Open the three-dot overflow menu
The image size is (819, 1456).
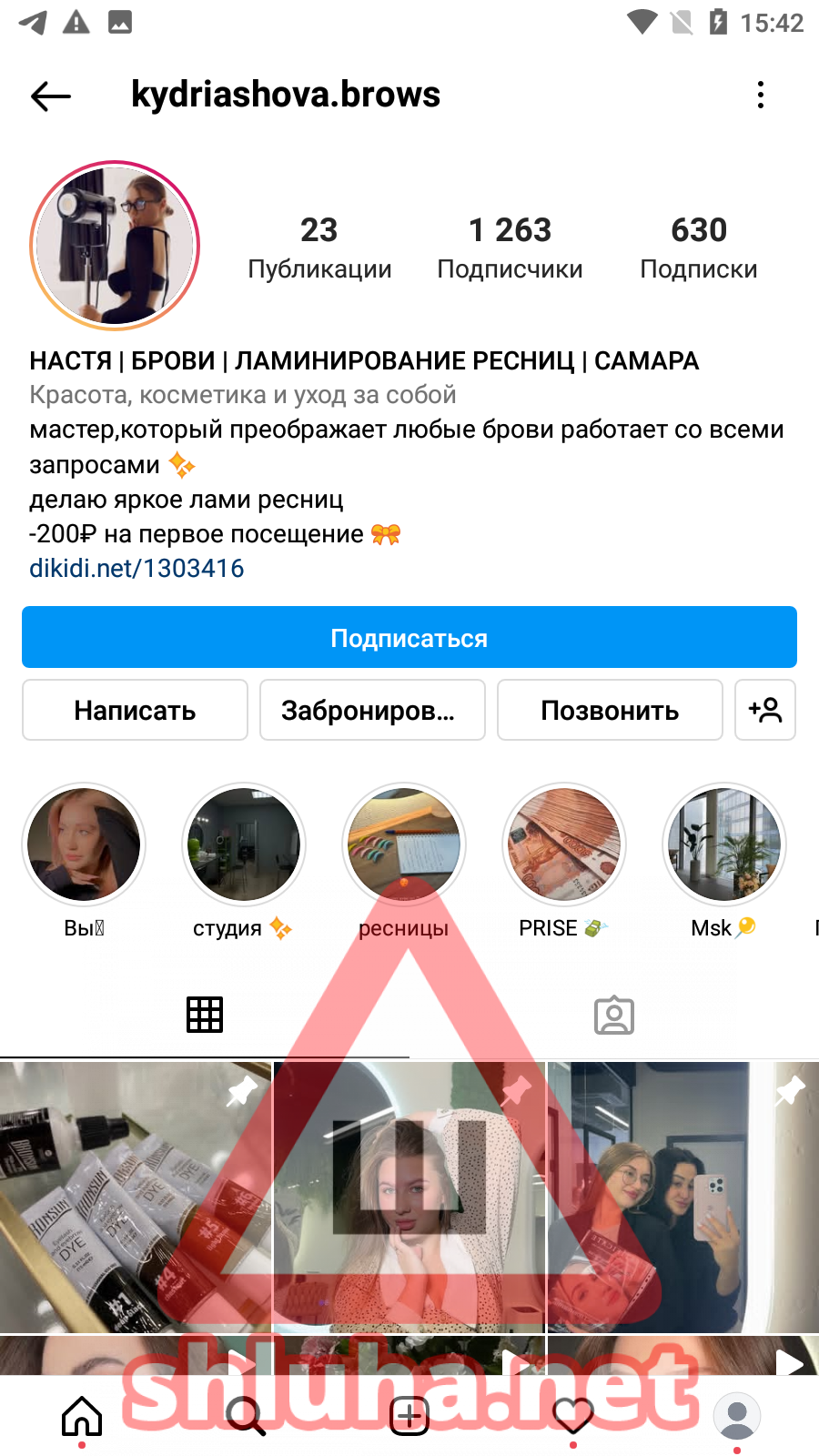[x=761, y=95]
